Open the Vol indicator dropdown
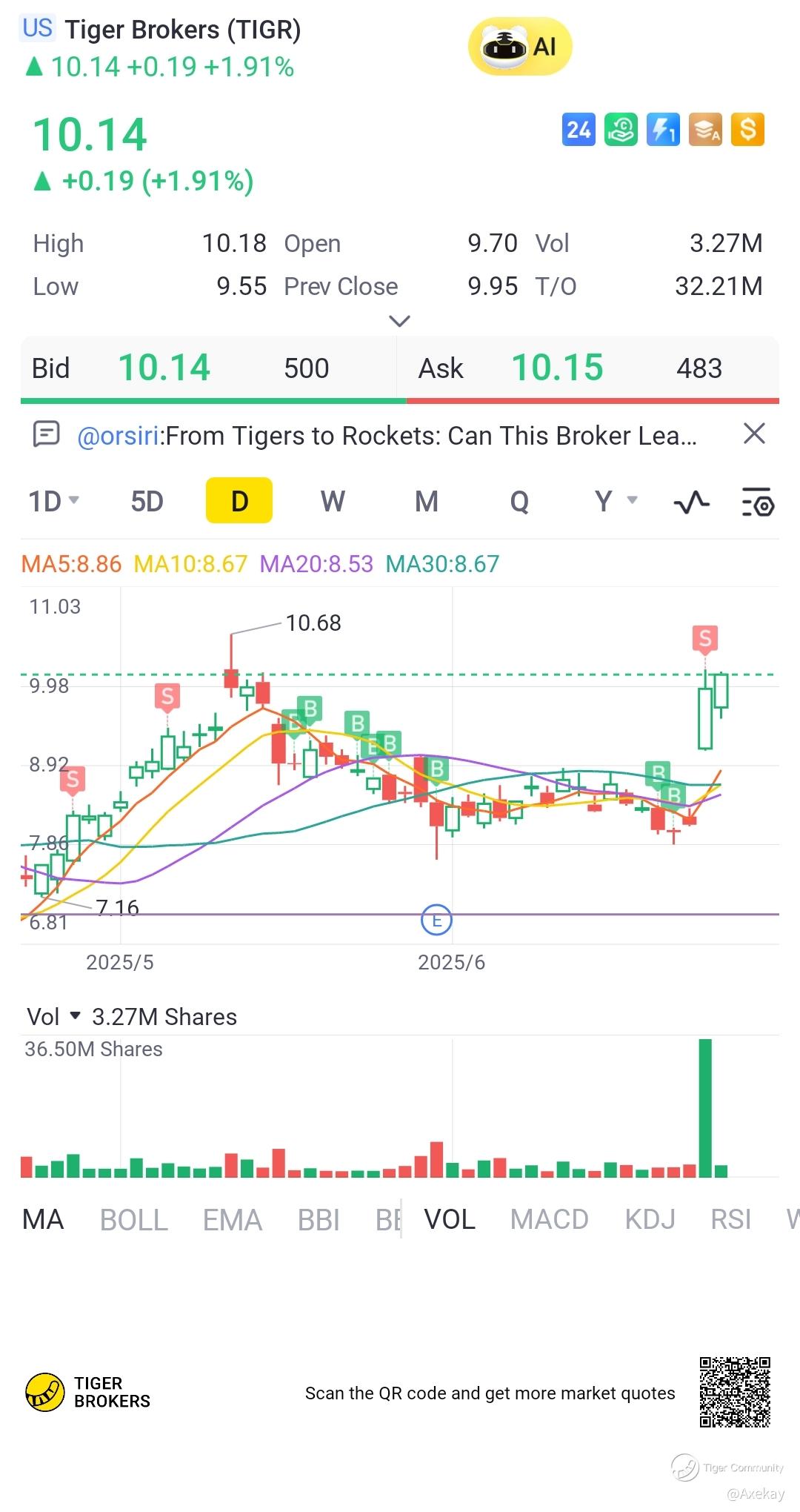Screen dimensions: 800x1512 point(52,1017)
